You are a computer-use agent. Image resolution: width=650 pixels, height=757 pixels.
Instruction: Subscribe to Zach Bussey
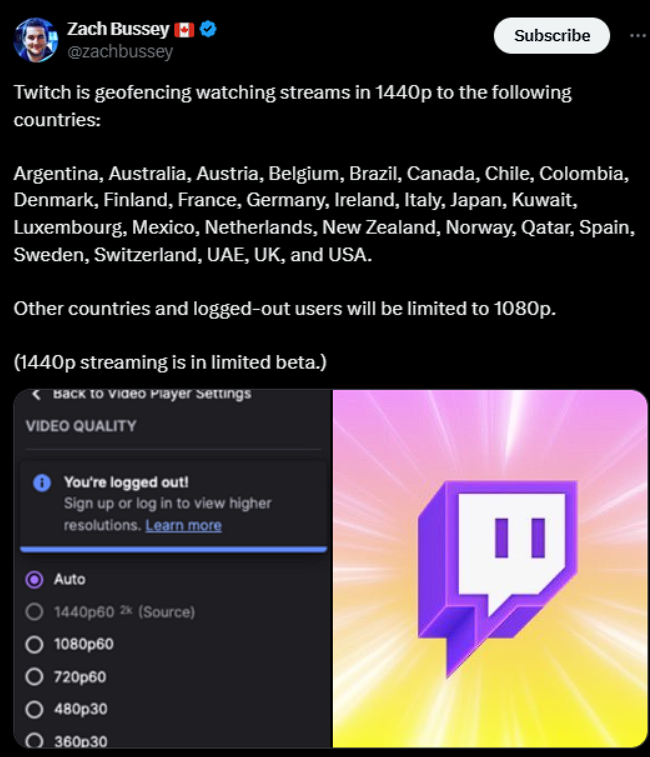tap(552, 35)
